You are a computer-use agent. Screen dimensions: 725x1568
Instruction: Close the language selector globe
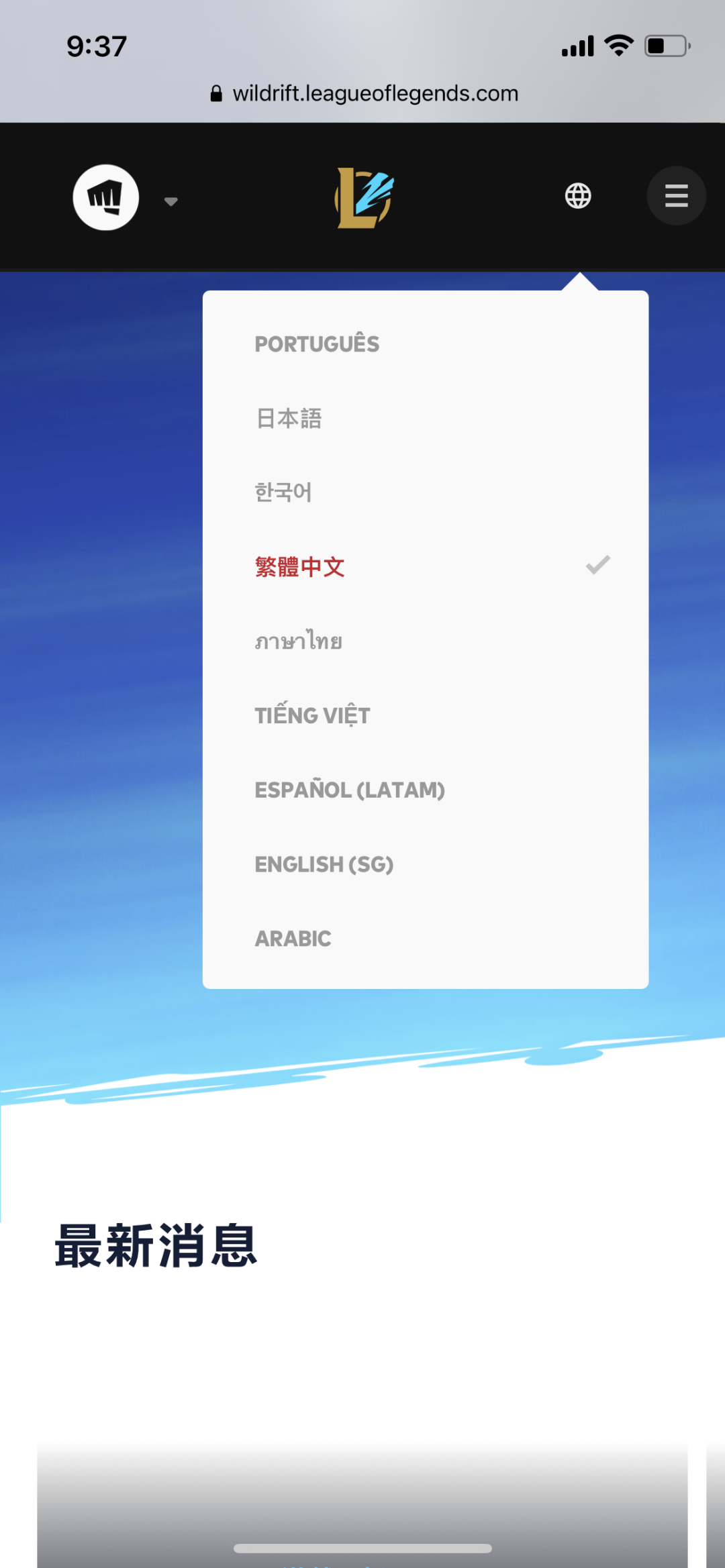[x=578, y=196]
